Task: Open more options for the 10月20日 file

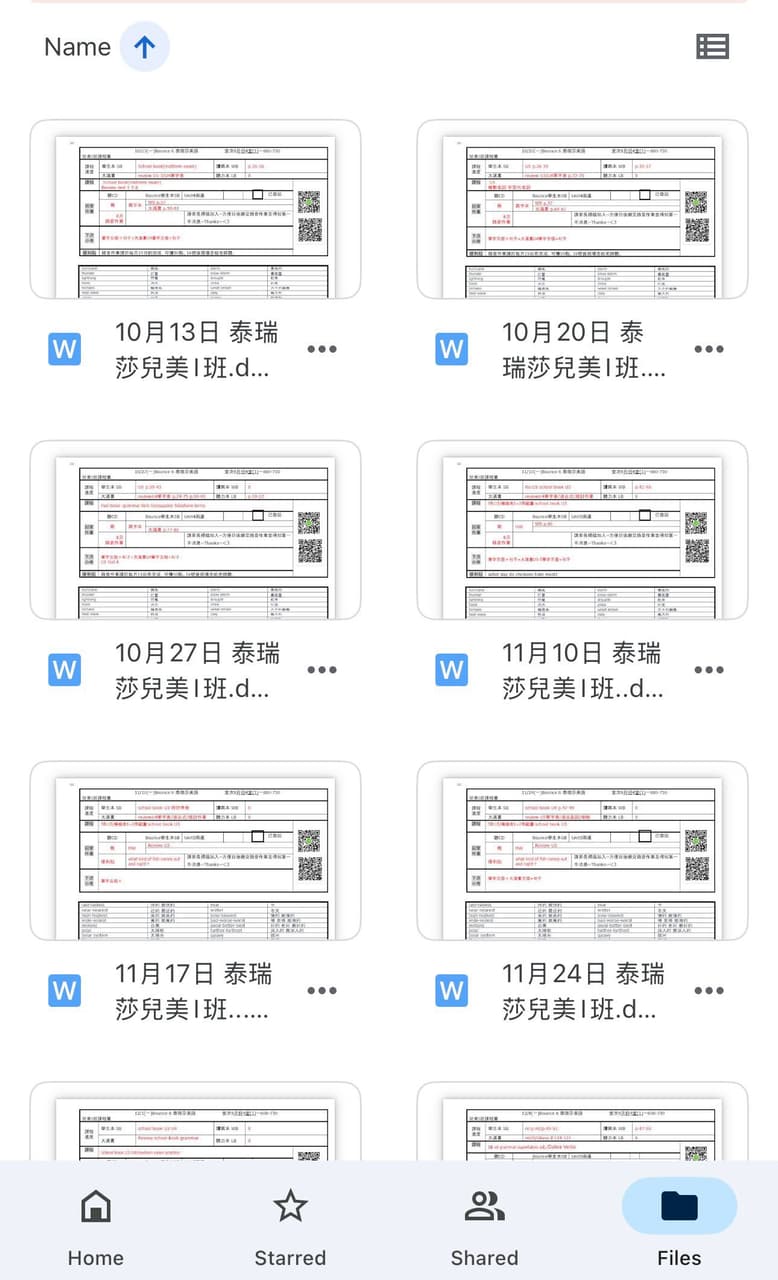Action: pyautogui.click(x=709, y=349)
